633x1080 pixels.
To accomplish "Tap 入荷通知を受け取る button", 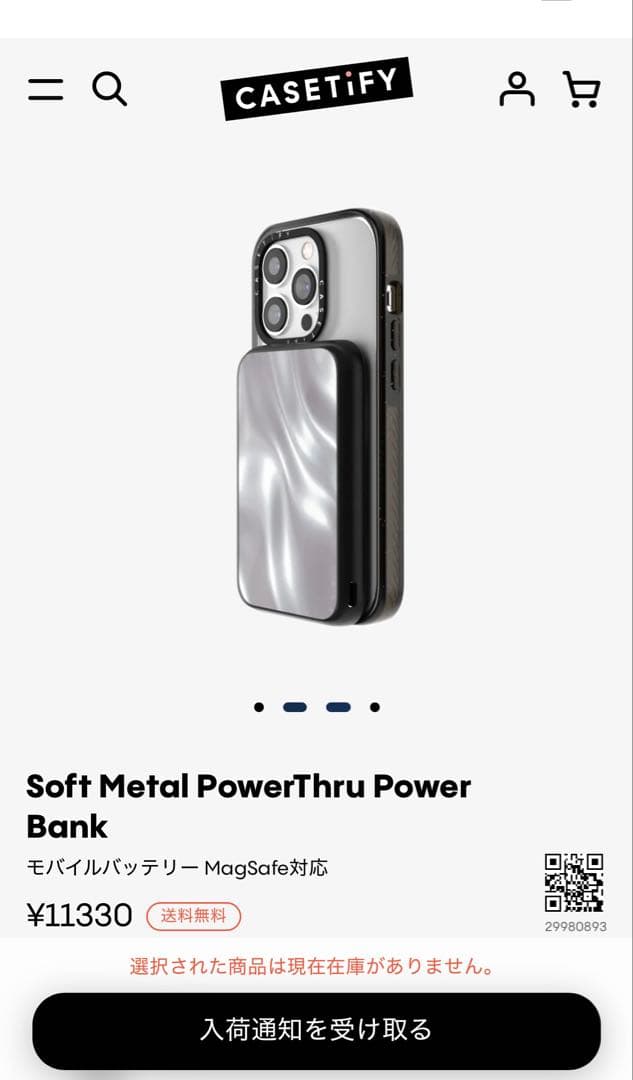I will click(x=316, y=1029).
